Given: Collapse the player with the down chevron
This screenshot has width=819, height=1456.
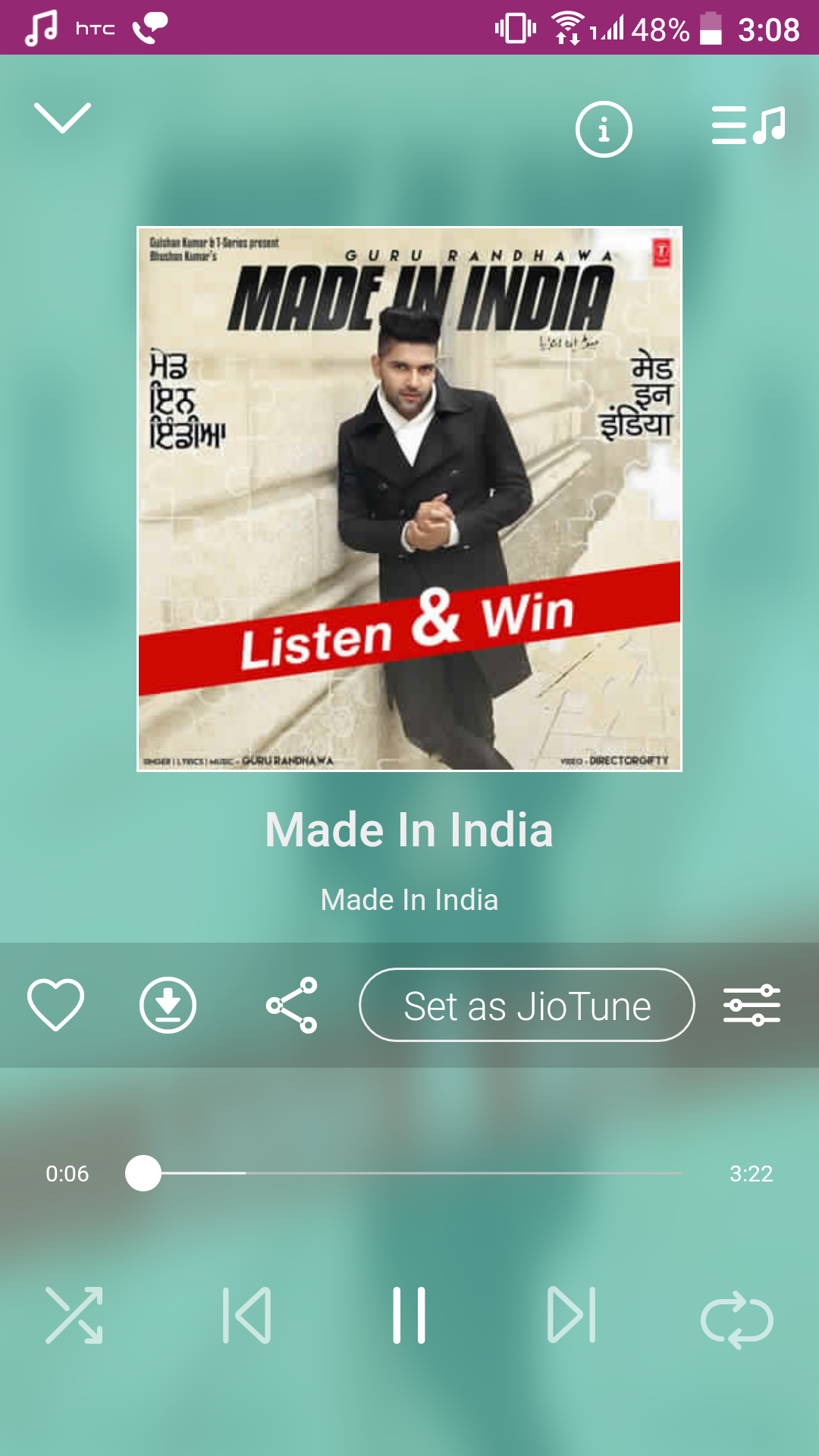Looking at the screenshot, I should click(62, 118).
